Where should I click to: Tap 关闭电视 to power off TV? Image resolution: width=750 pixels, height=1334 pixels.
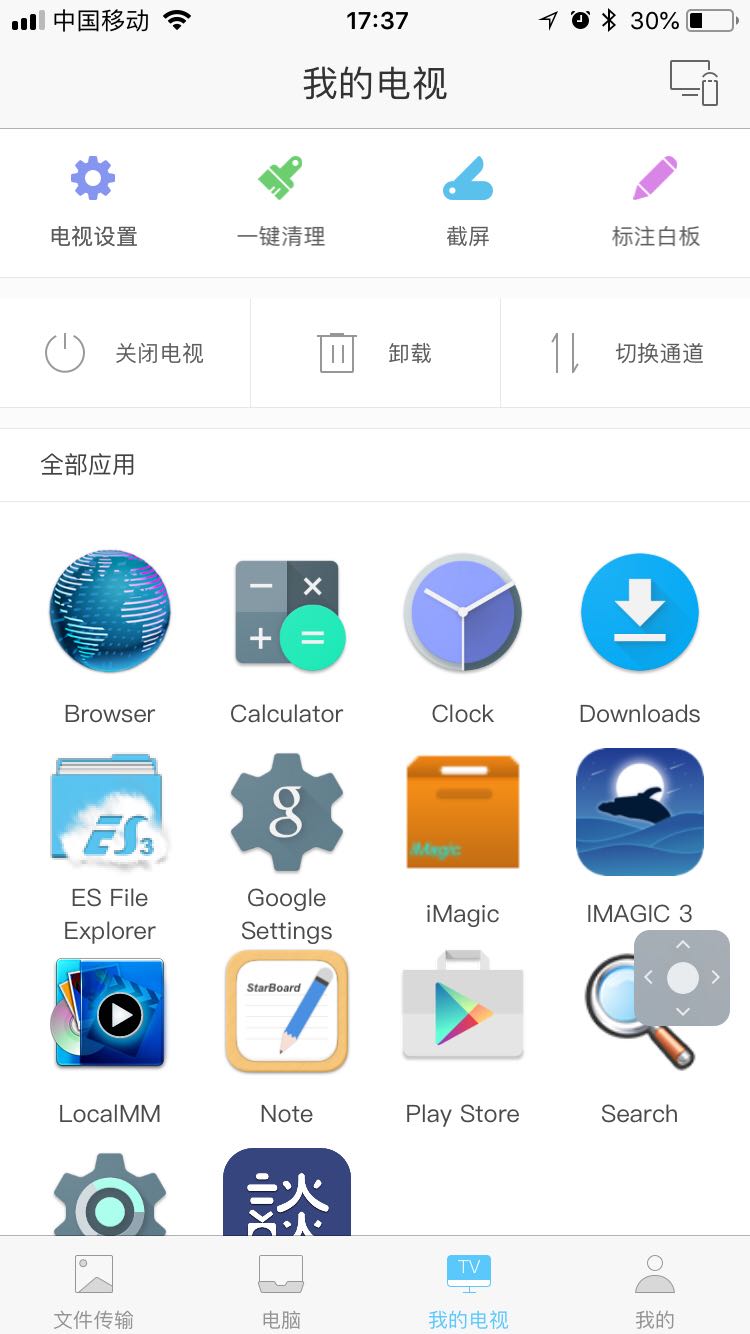(125, 353)
